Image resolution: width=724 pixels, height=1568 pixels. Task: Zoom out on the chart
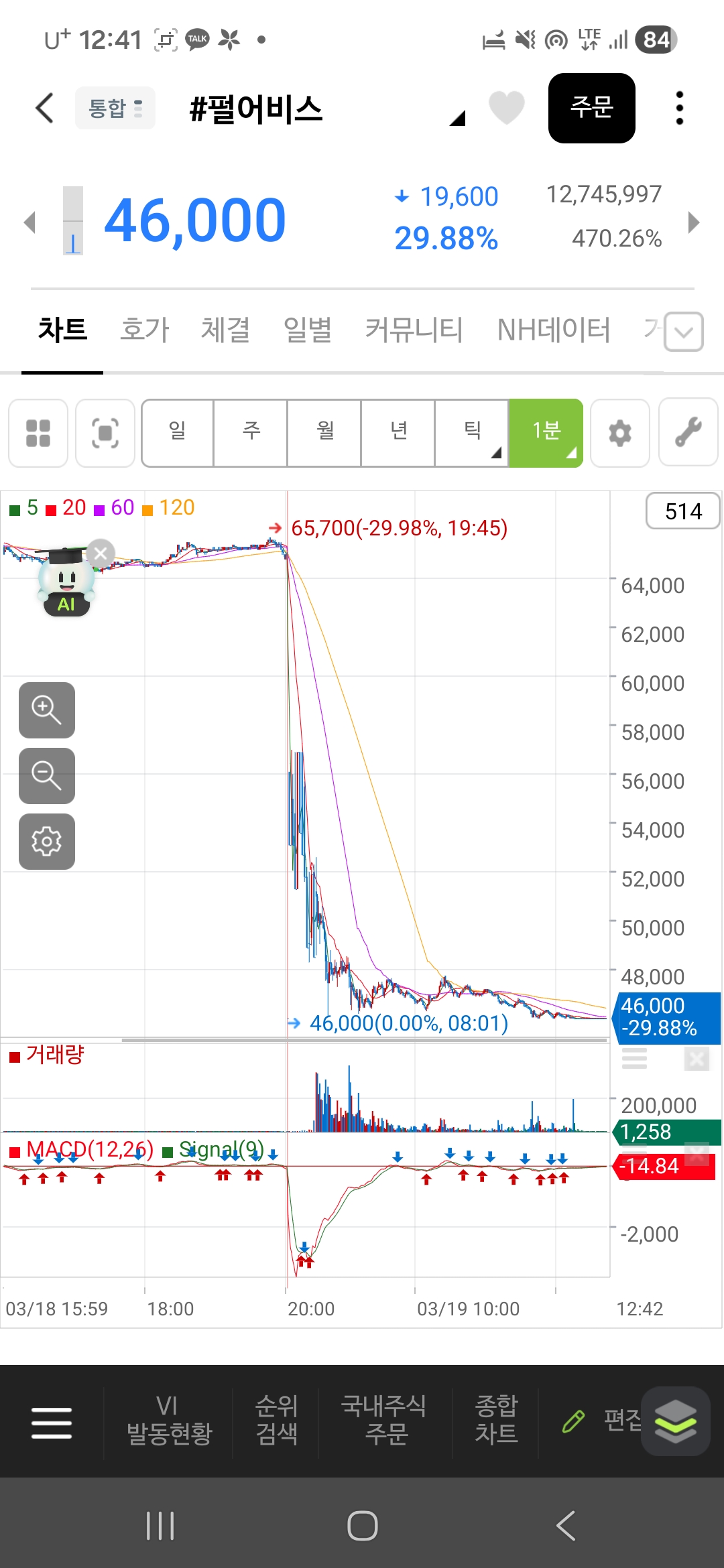click(x=47, y=776)
